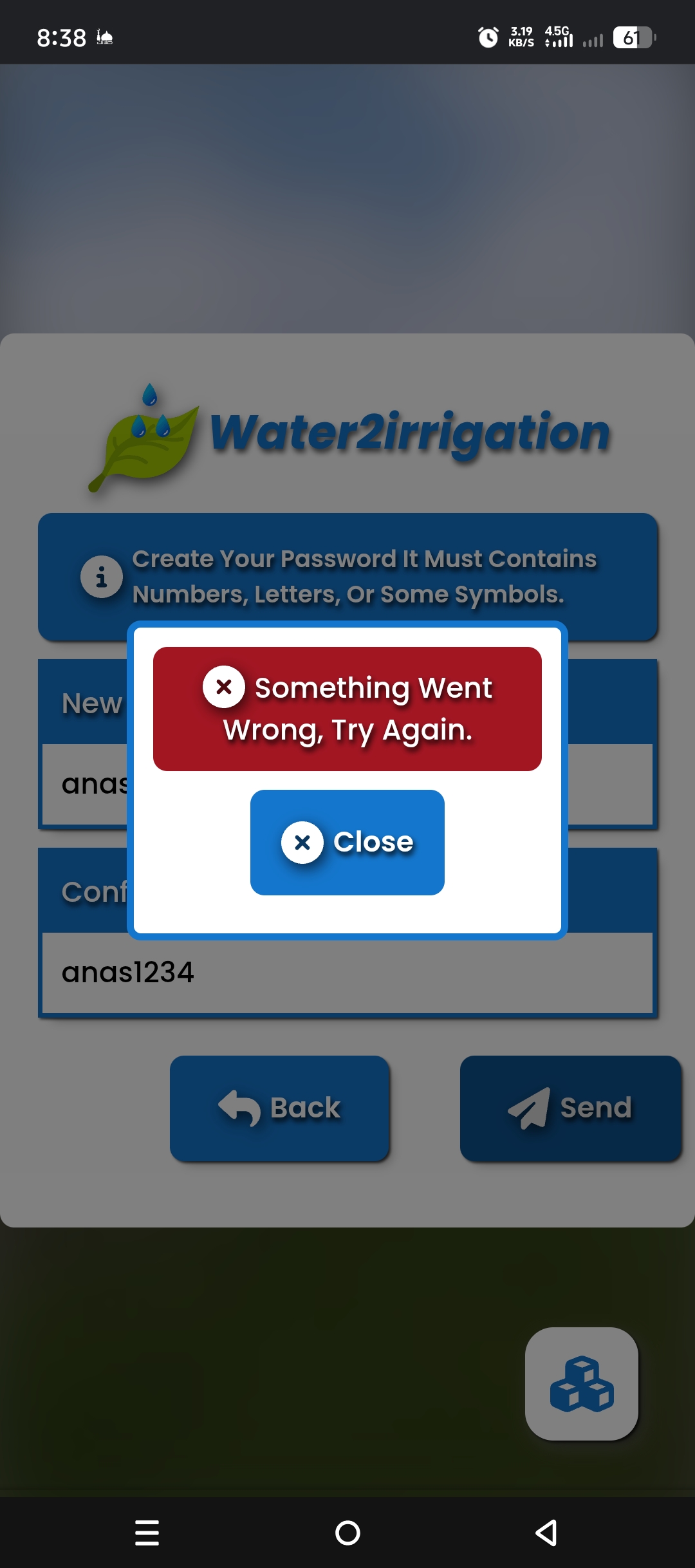Open recent apps from the navigation bar
Image resolution: width=695 pixels, height=1568 pixels.
pyautogui.click(x=147, y=1533)
